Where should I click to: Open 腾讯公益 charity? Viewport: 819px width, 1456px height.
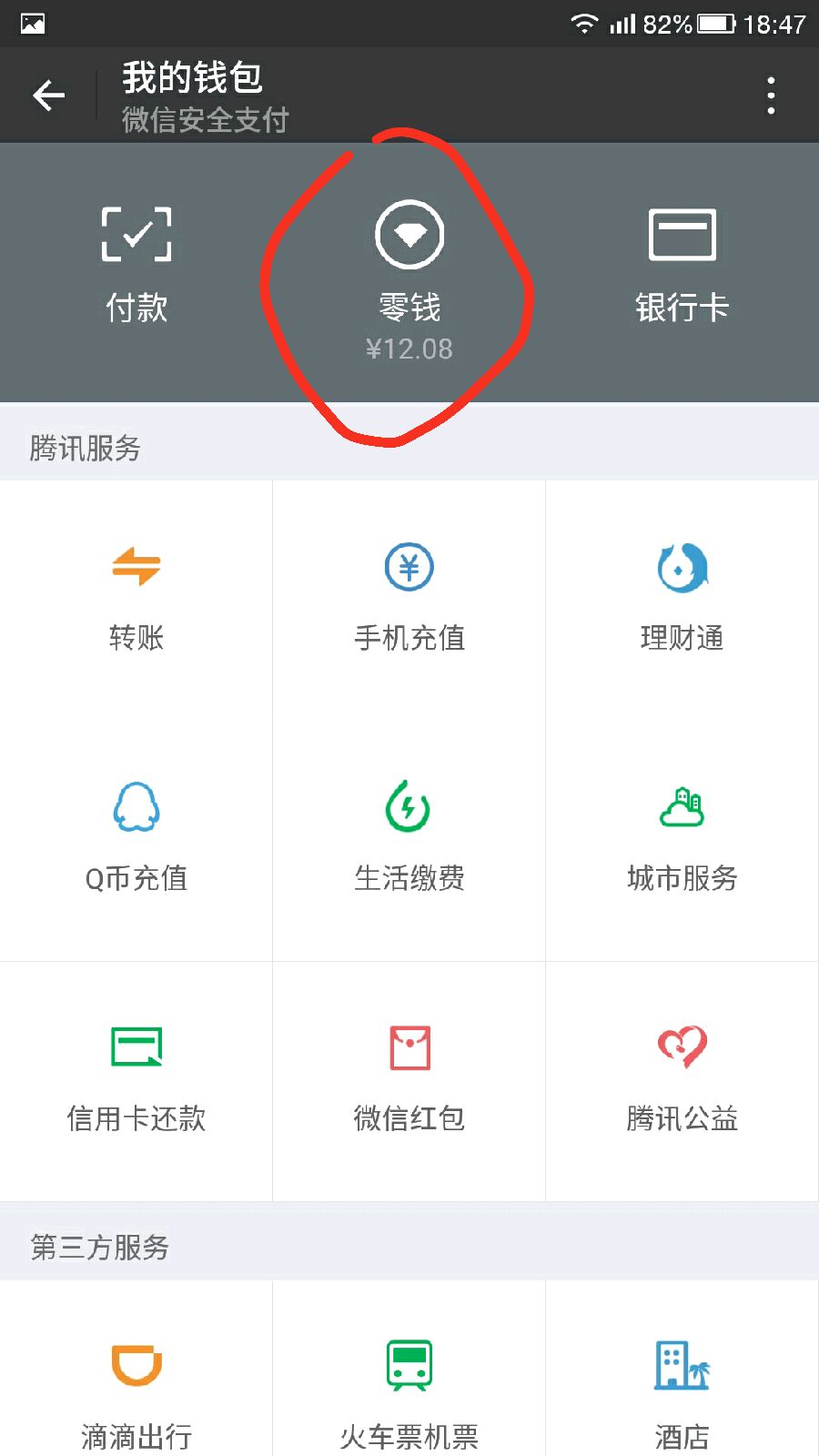click(682, 1081)
